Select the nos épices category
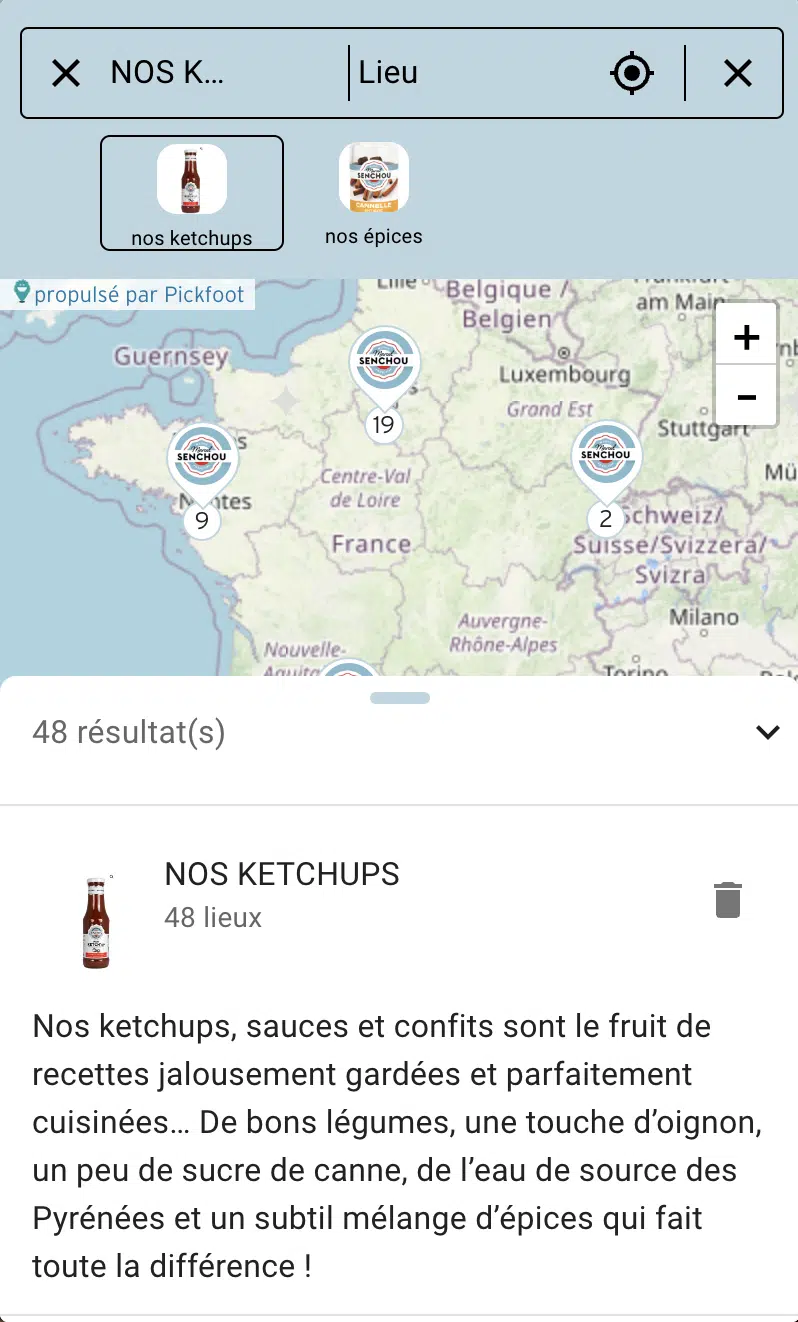The image size is (798, 1322). point(374,193)
